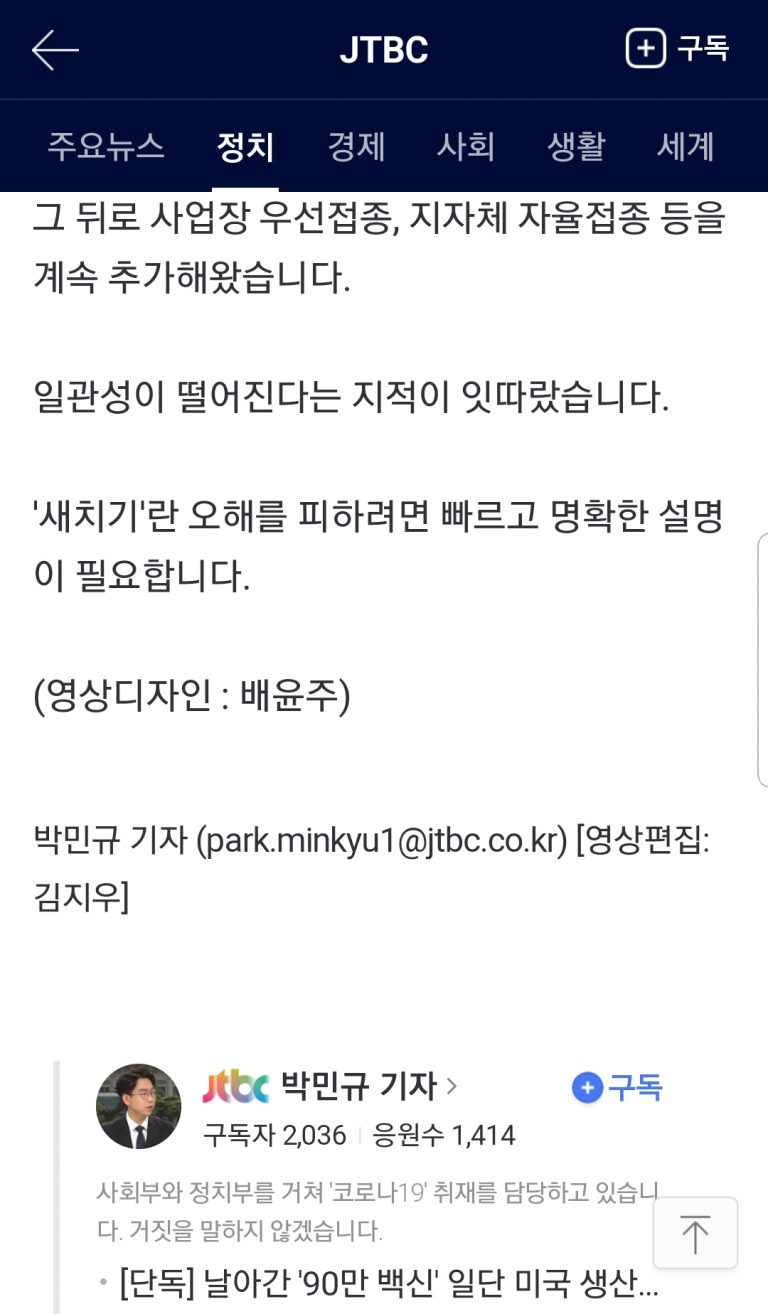
Task: Open the 경제 tab
Action: pyautogui.click(x=356, y=147)
